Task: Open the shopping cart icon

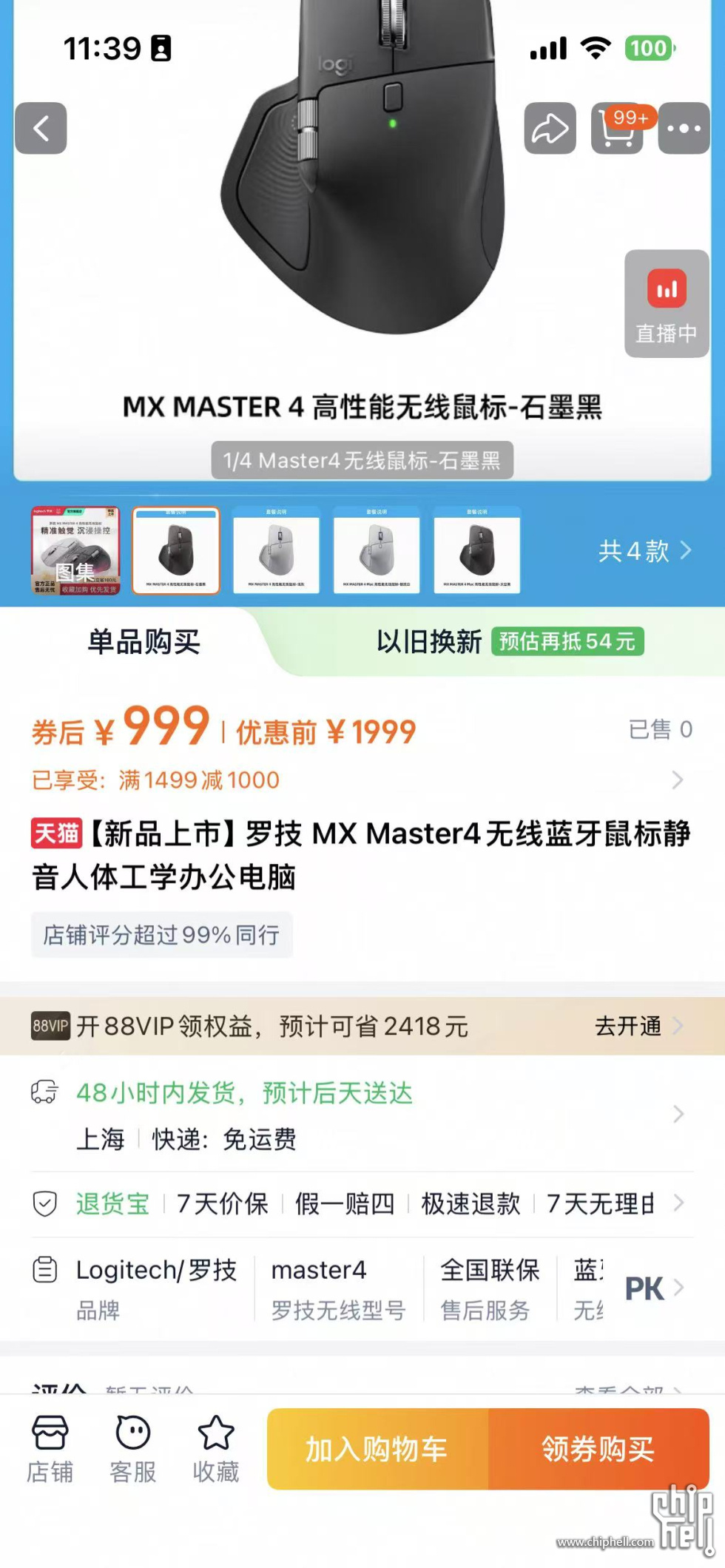Action: coord(617,128)
